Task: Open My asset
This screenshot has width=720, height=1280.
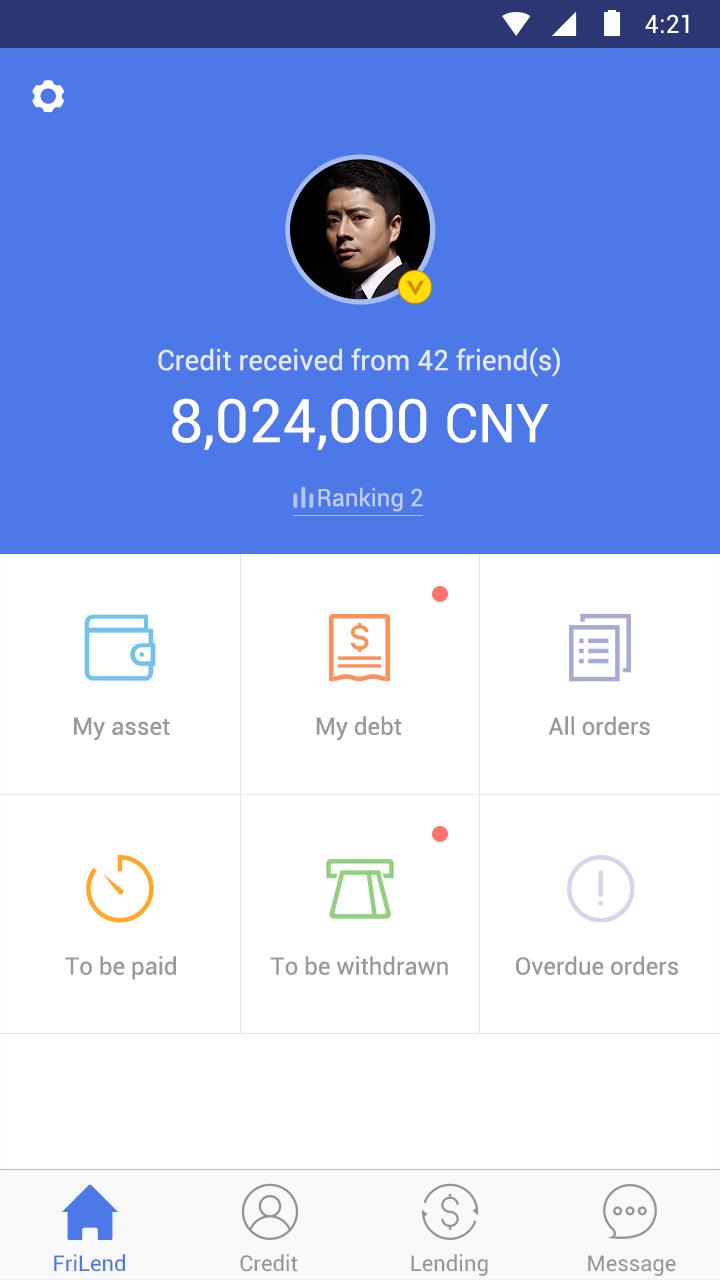Action: 120,675
